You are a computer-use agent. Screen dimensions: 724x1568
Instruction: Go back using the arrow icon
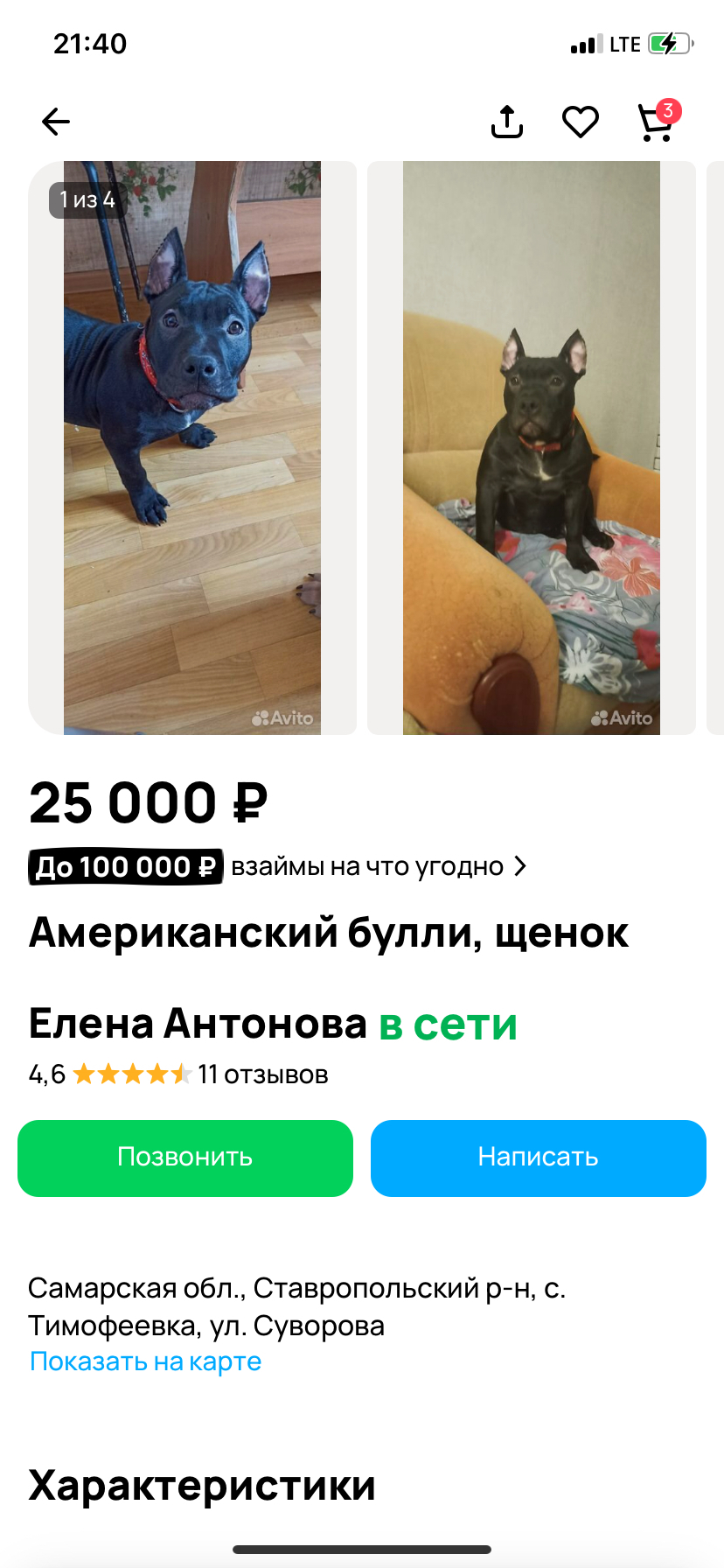click(56, 122)
